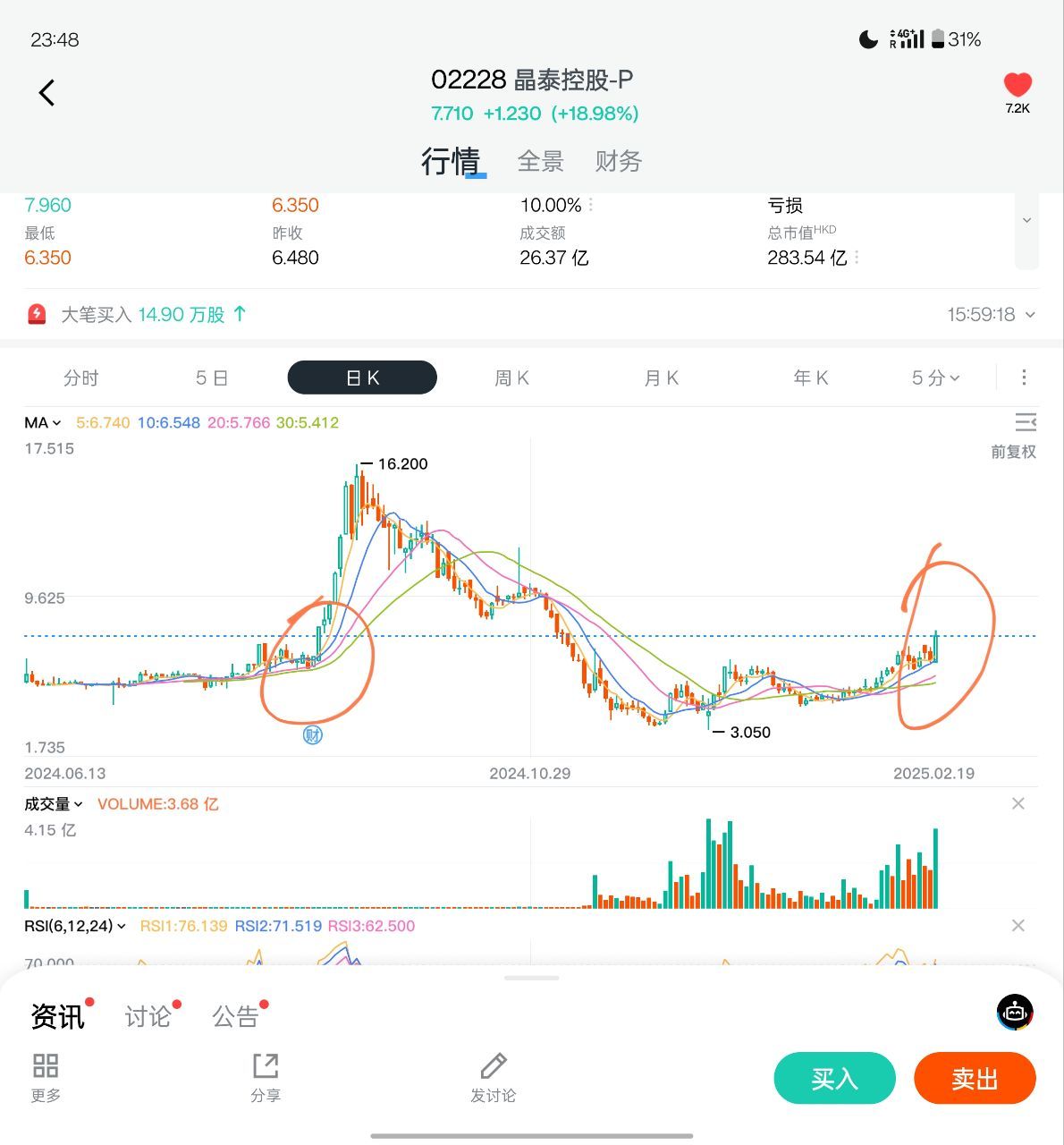
Task: Expand the quote details chevron
Action: [x=1026, y=220]
